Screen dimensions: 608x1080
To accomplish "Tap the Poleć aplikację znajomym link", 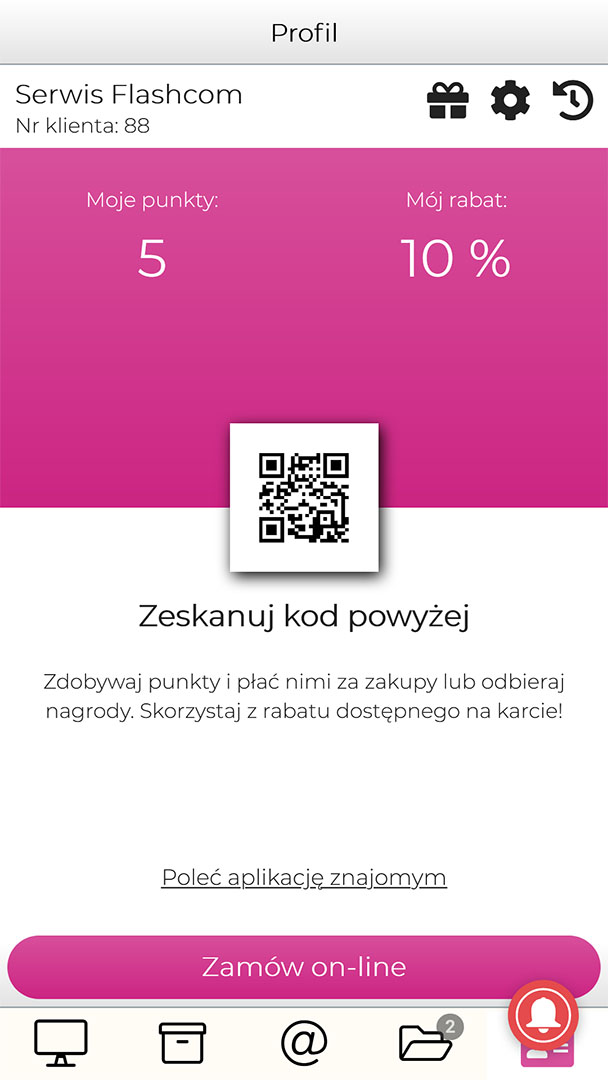I will pos(304,878).
